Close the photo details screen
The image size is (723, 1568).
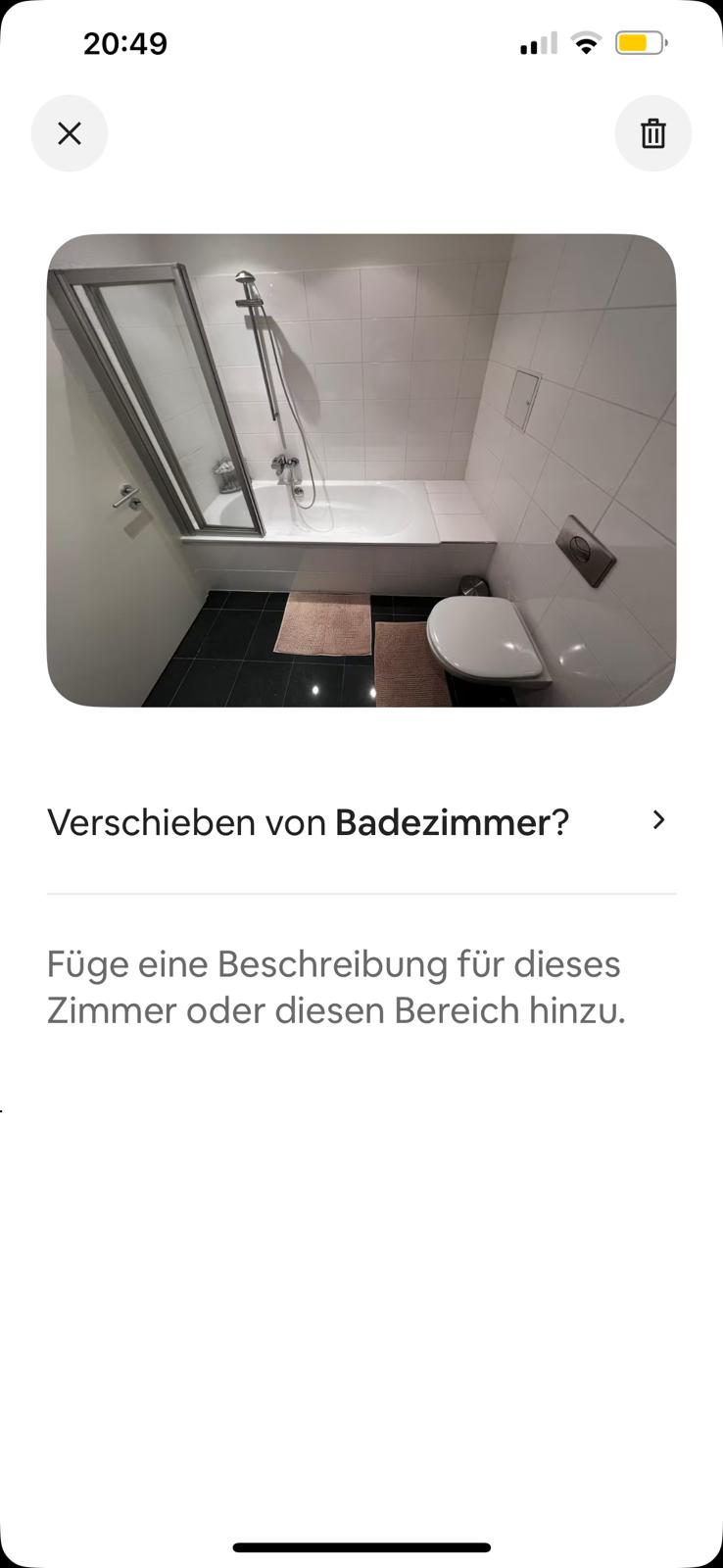70,133
